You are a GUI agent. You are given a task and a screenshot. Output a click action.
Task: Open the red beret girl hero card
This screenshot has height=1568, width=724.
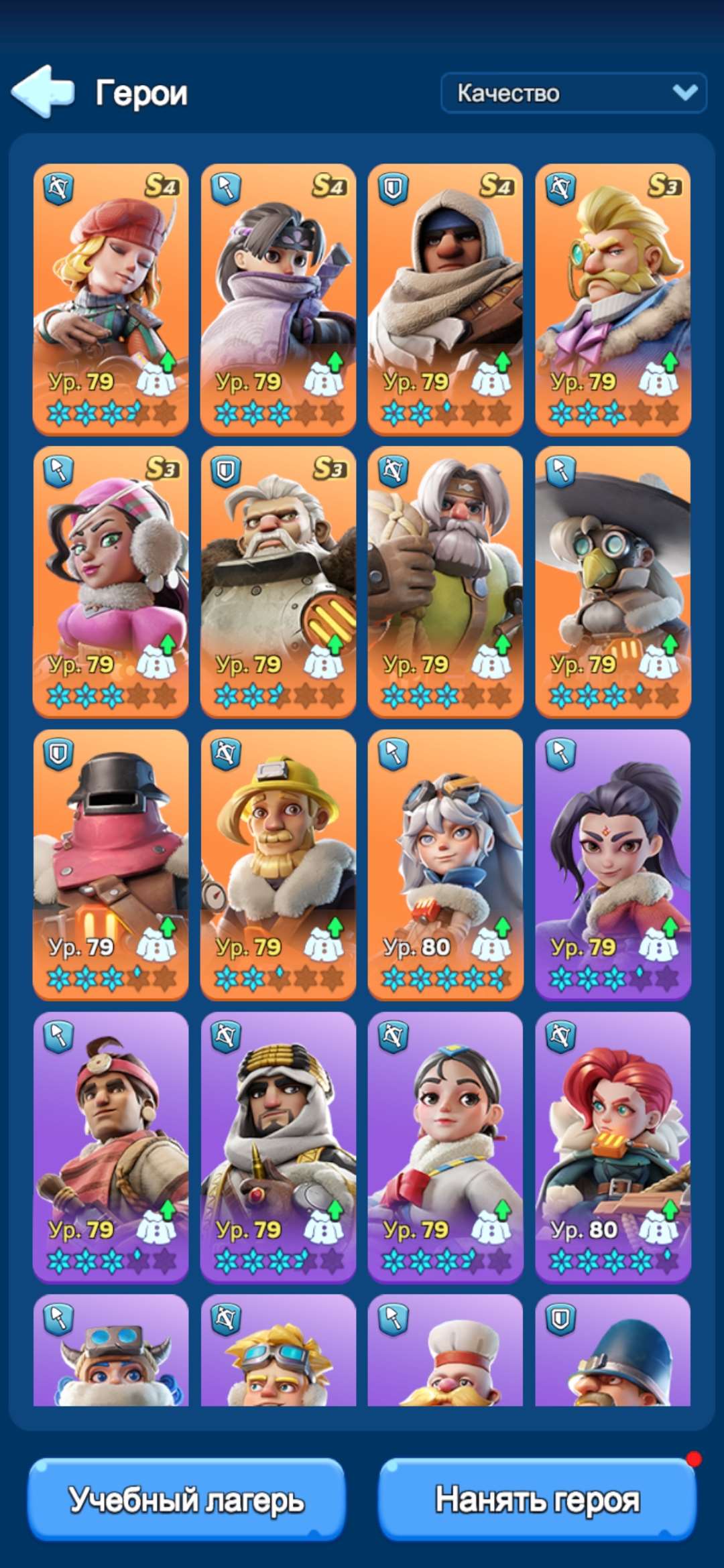coord(111,299)
